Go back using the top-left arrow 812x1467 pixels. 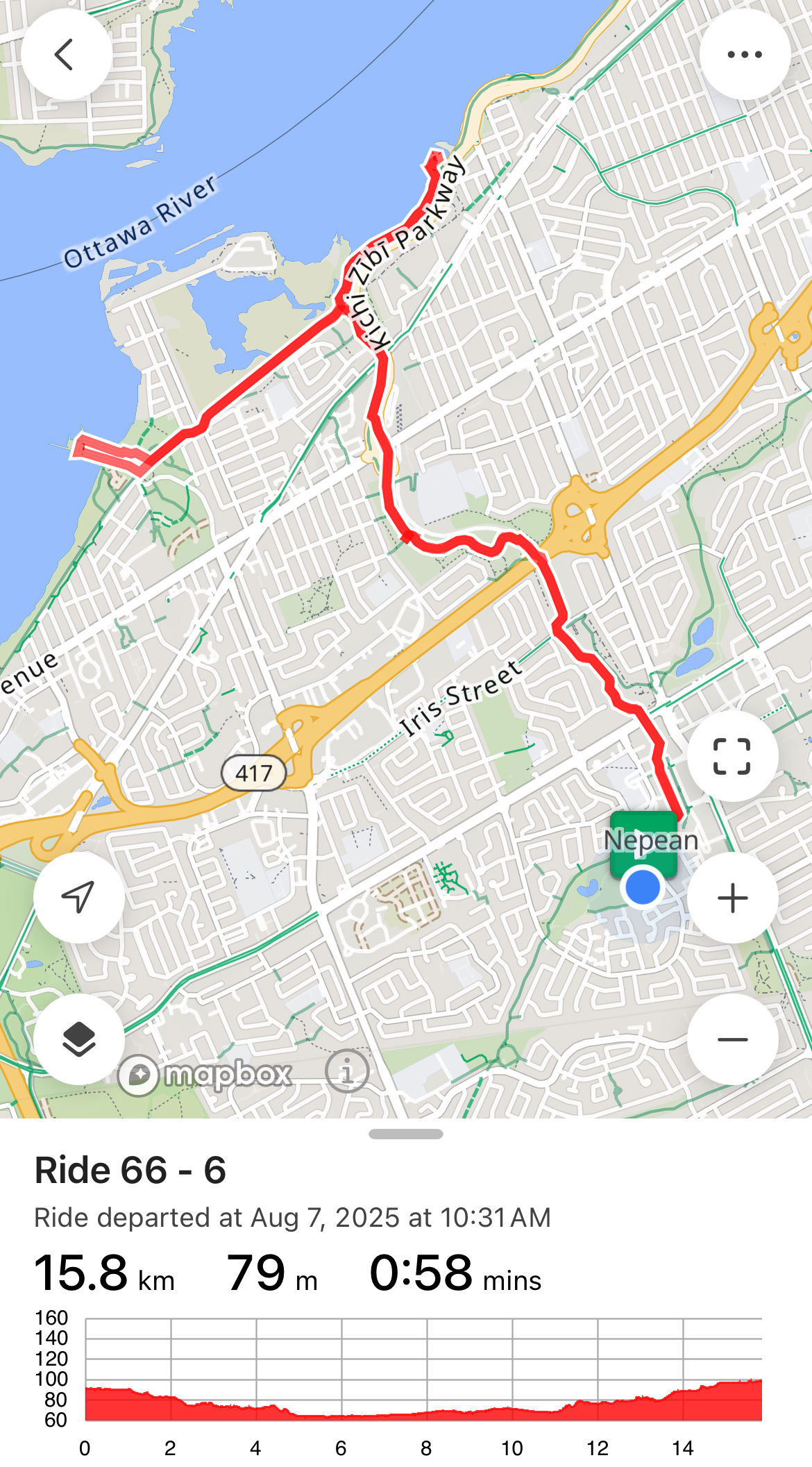(66, 54)
